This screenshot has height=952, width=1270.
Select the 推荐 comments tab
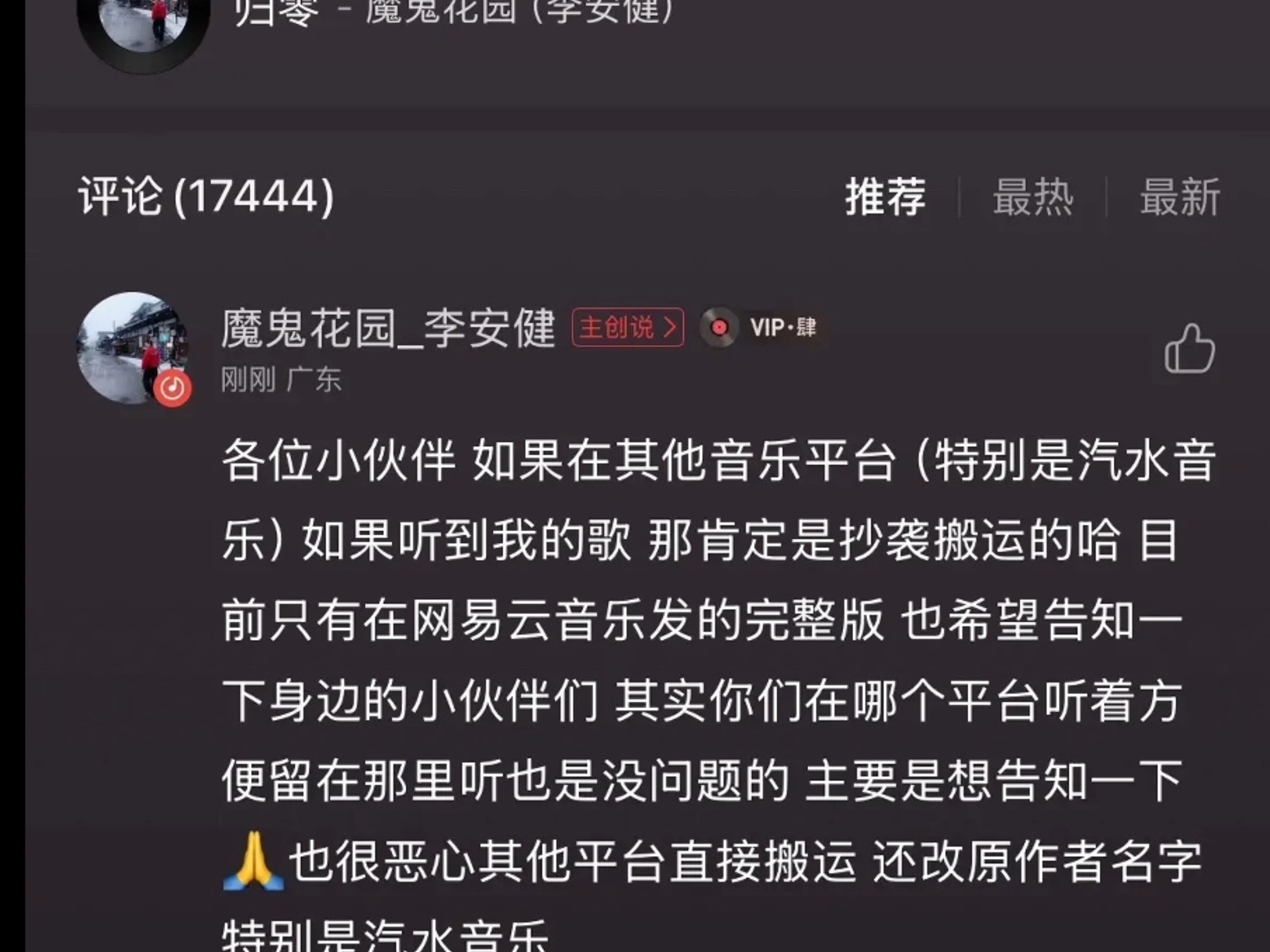(885, 197)
